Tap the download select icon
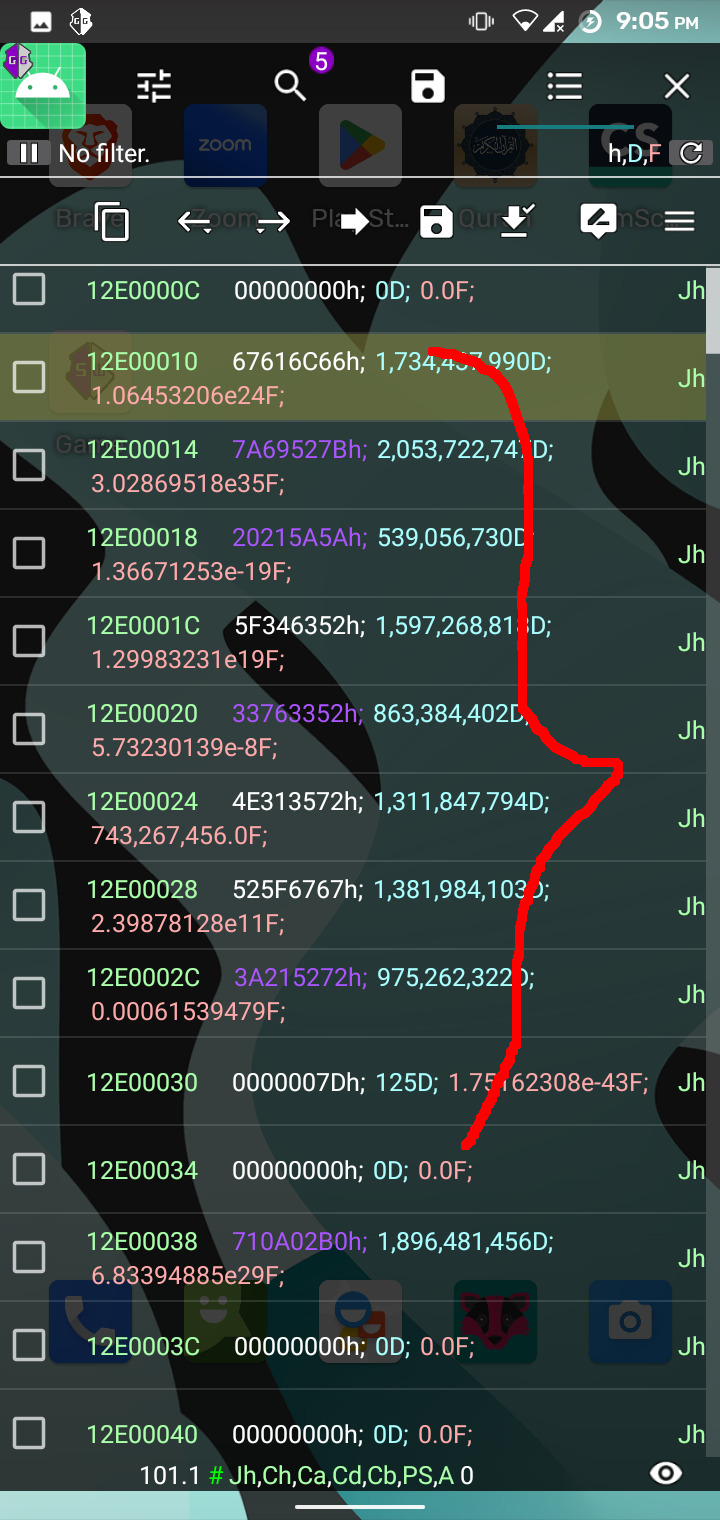This screenshot has width=720, height=1520. click(516, 221)
